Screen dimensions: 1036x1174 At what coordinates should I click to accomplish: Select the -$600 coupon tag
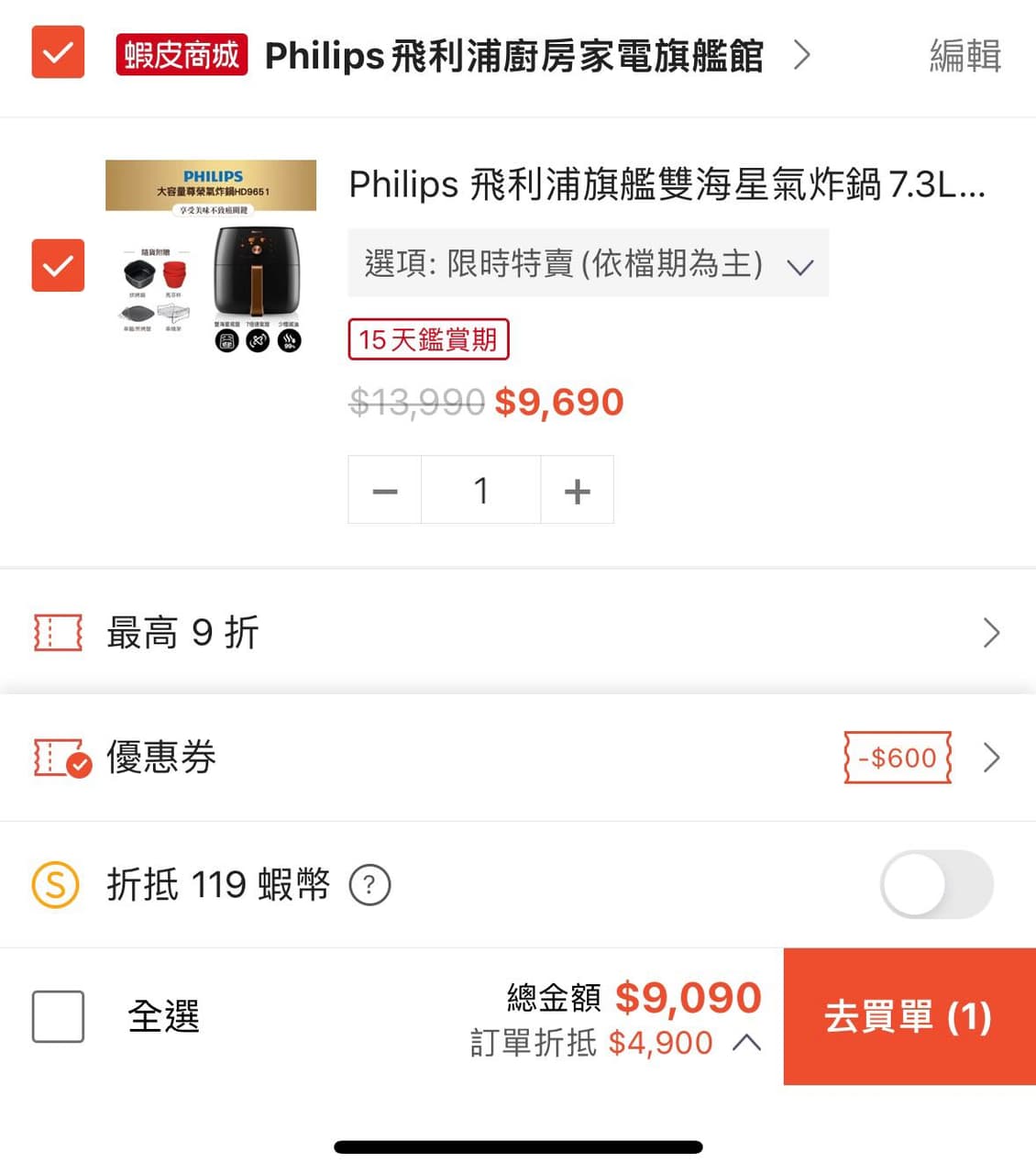click(895, 759)
